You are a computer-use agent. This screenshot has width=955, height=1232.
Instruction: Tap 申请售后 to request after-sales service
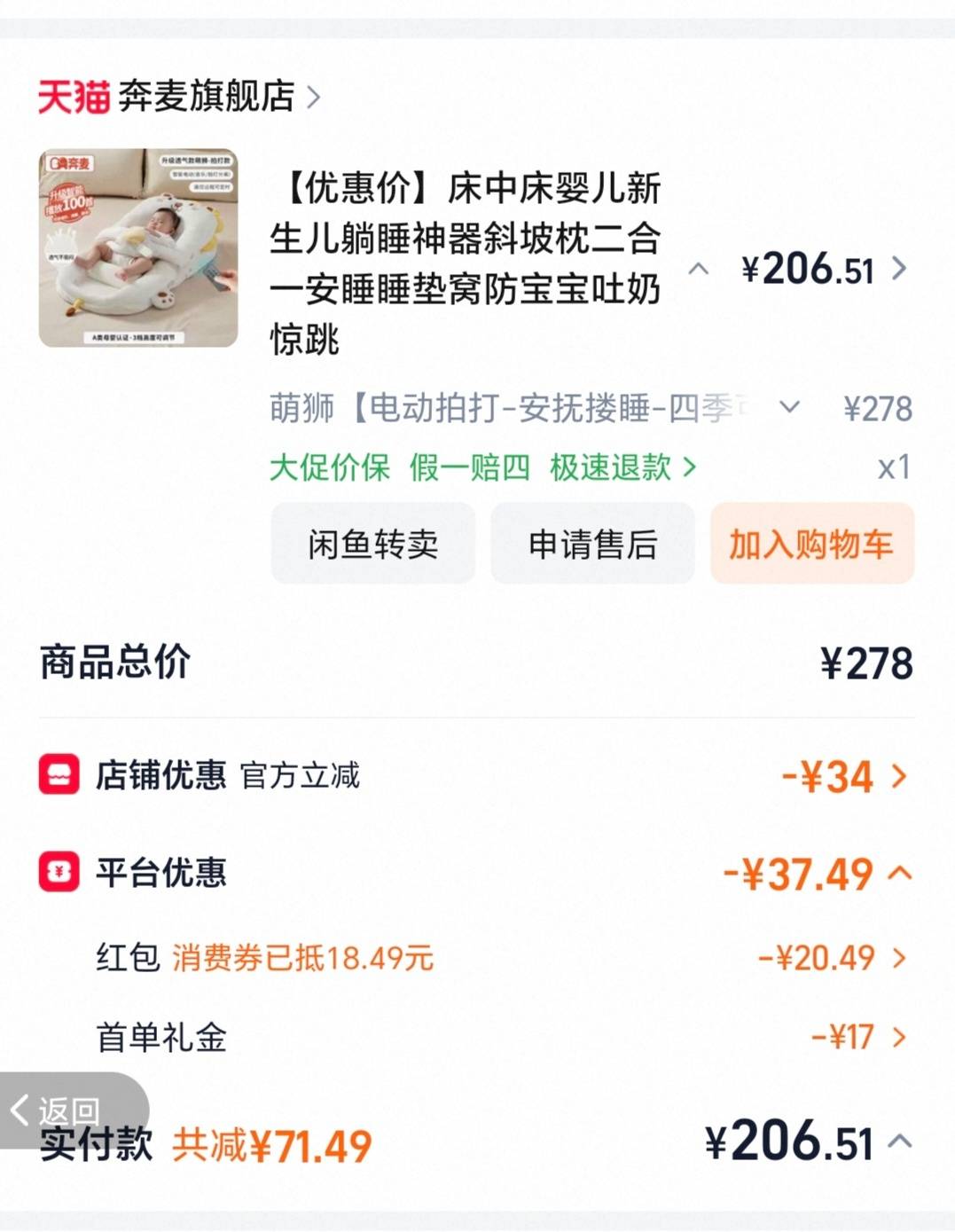[x=592, y=544]
